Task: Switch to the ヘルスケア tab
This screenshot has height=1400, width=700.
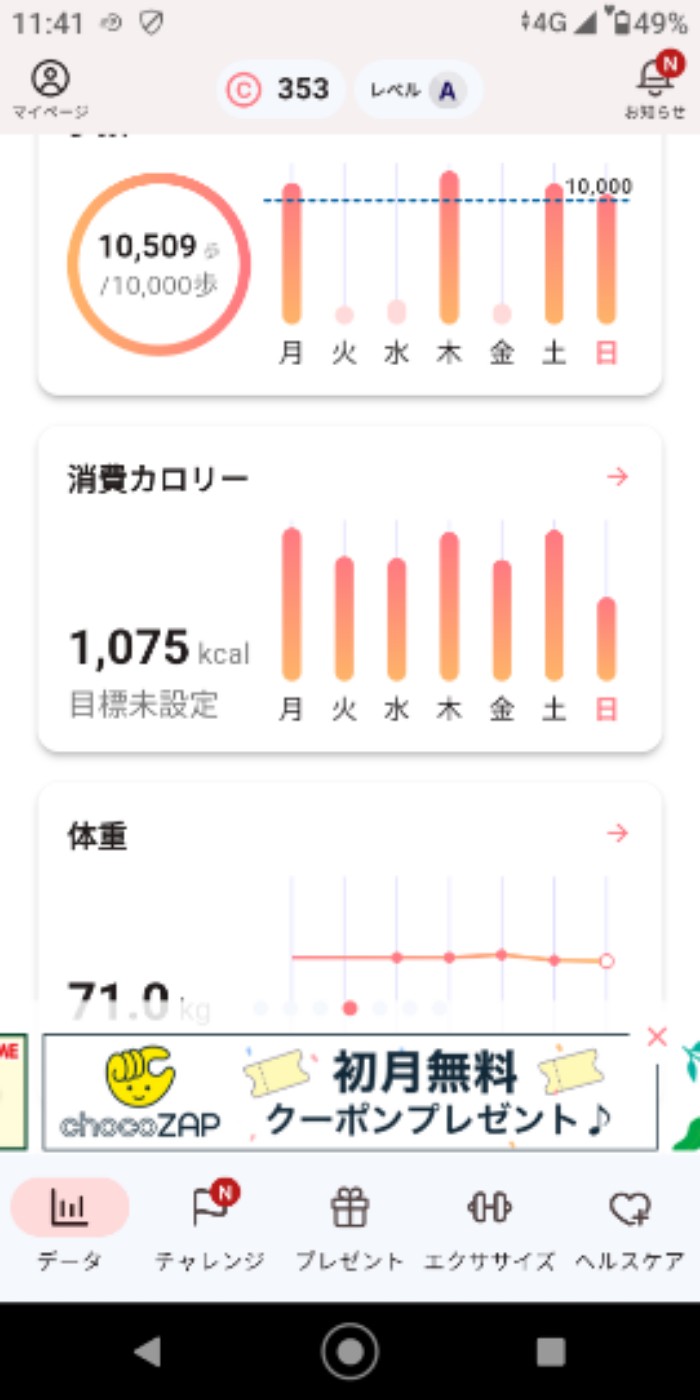Action: 630,1225
